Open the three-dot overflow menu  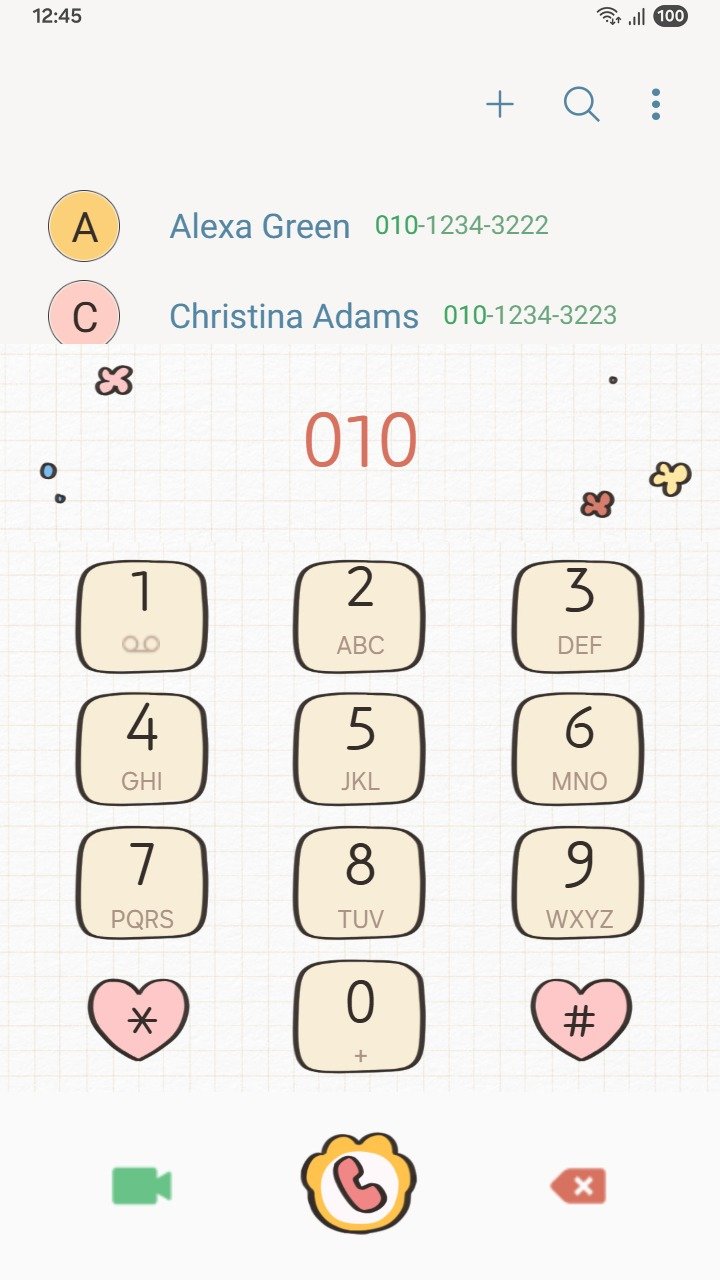pos(656,104)
